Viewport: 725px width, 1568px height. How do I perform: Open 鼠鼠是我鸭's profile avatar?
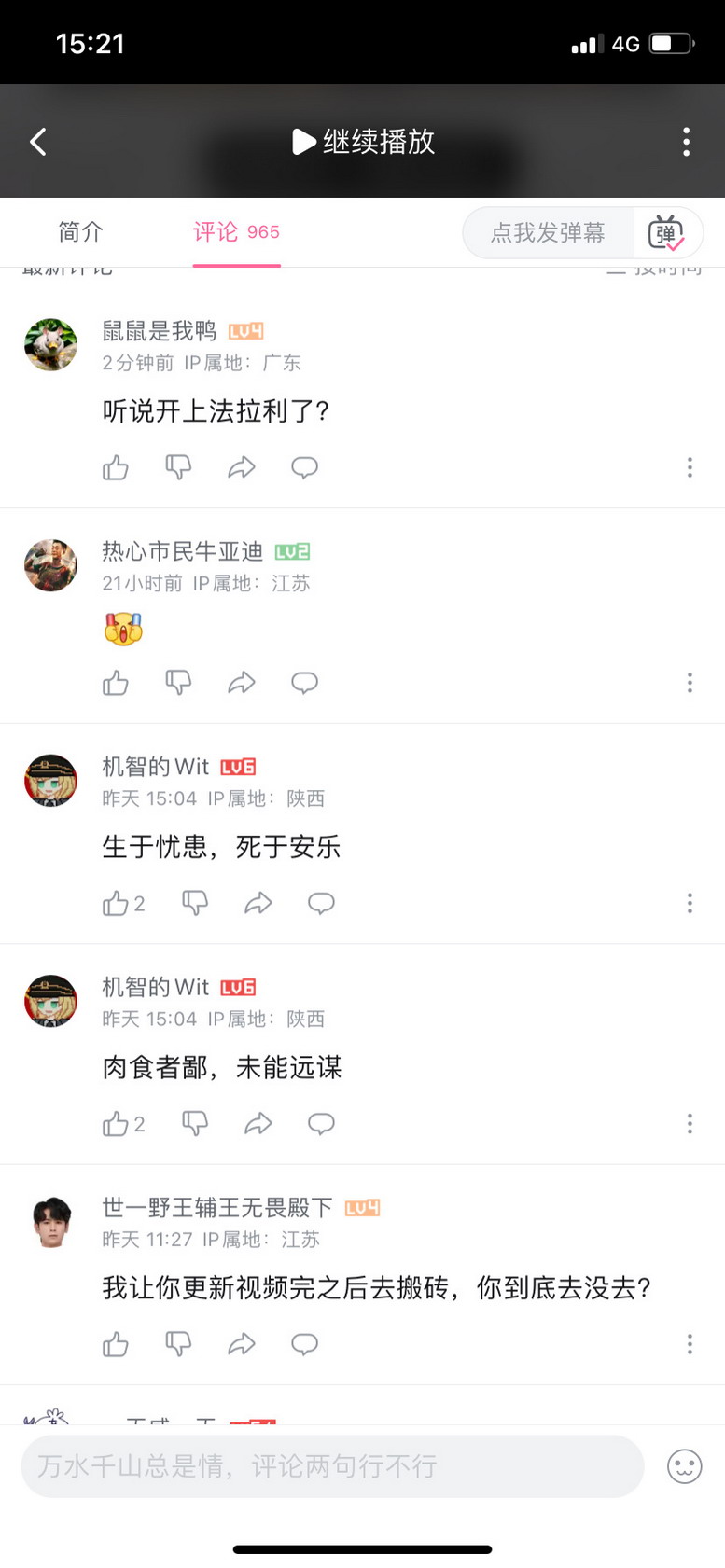[50, 344]
